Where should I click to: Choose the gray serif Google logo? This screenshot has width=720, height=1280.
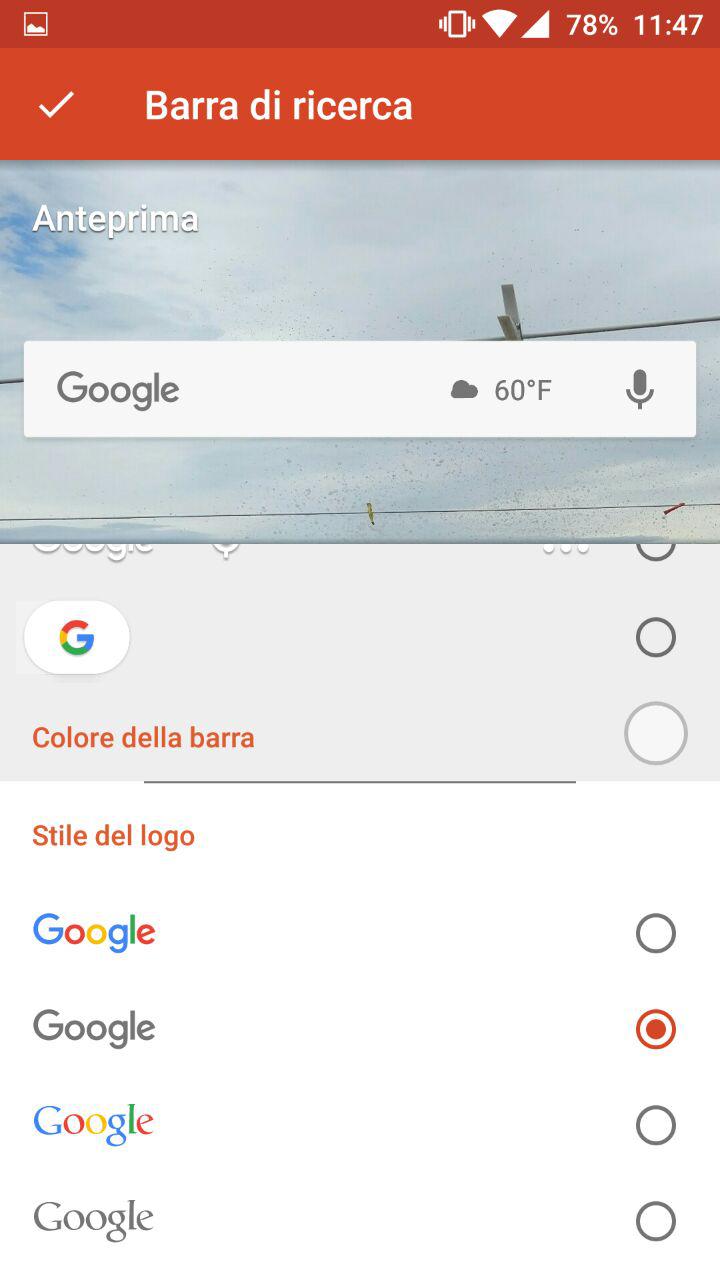pos(656,1221)
